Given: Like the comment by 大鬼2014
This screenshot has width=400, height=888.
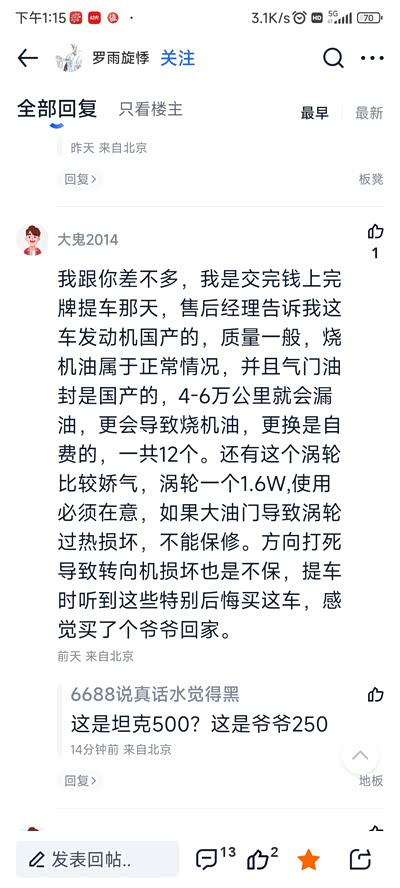Looking at the screenshot, I should pyautogui.click(x=375, y=232).
